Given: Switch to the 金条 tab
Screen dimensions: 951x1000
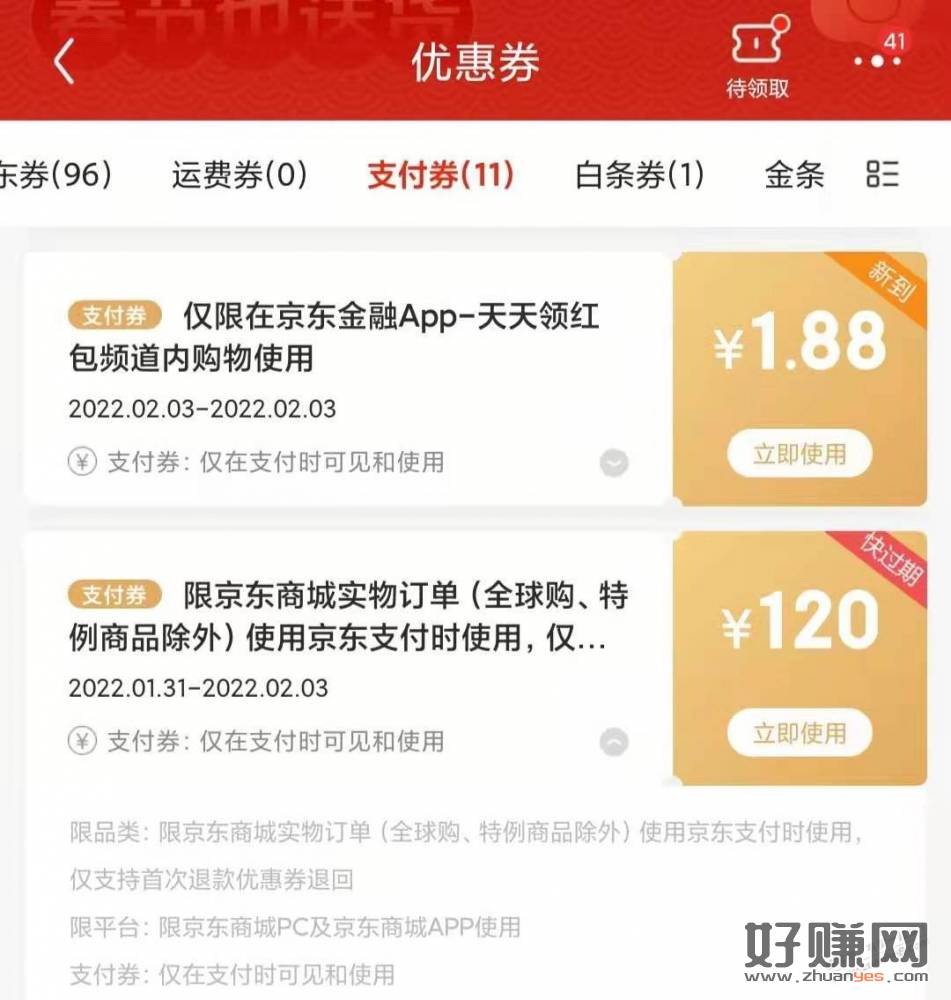Looking at the screenshot, I should [x=794, y=176].
